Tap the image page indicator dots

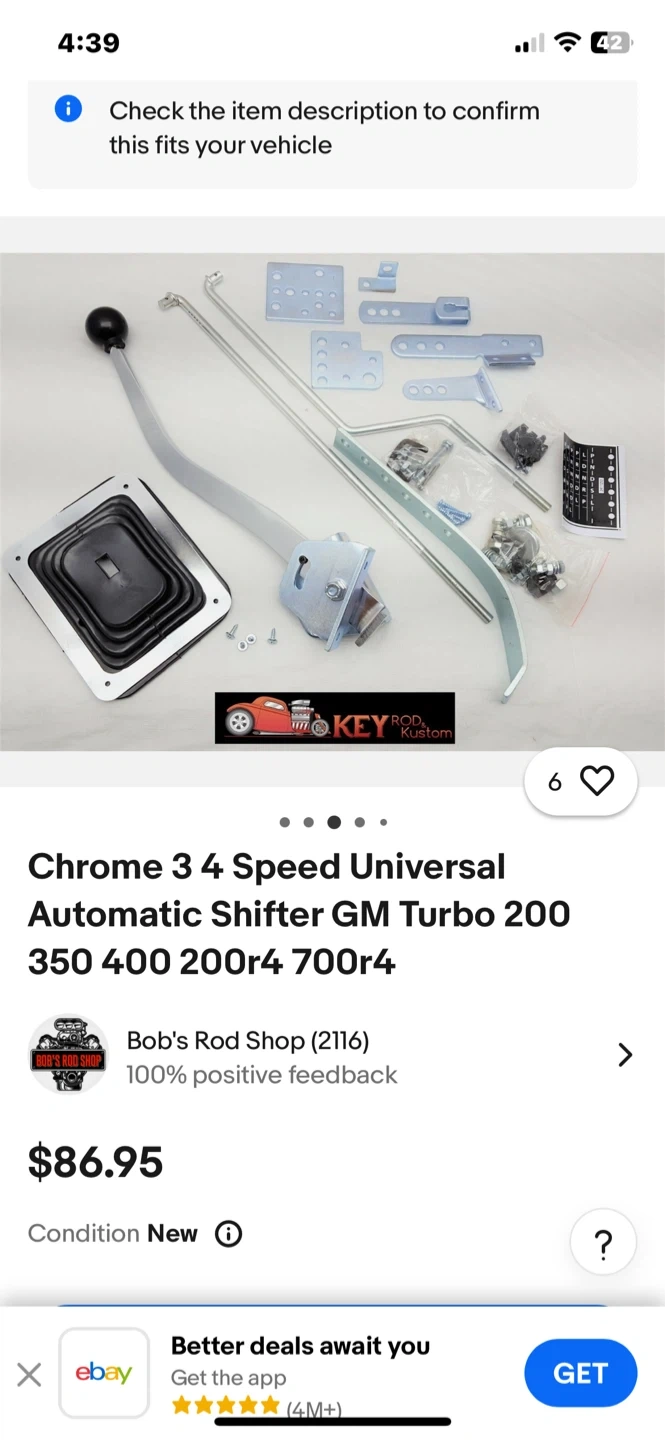click(333, 822)
